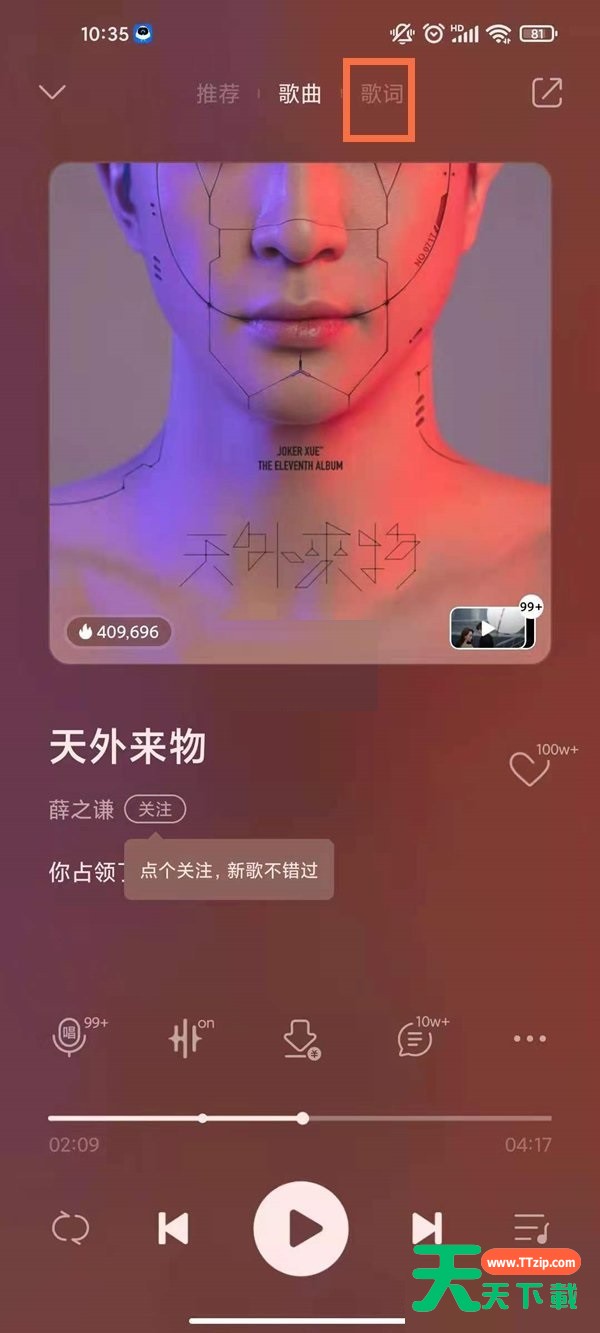Share this song via the top-right icon

[x=546, y=93]
